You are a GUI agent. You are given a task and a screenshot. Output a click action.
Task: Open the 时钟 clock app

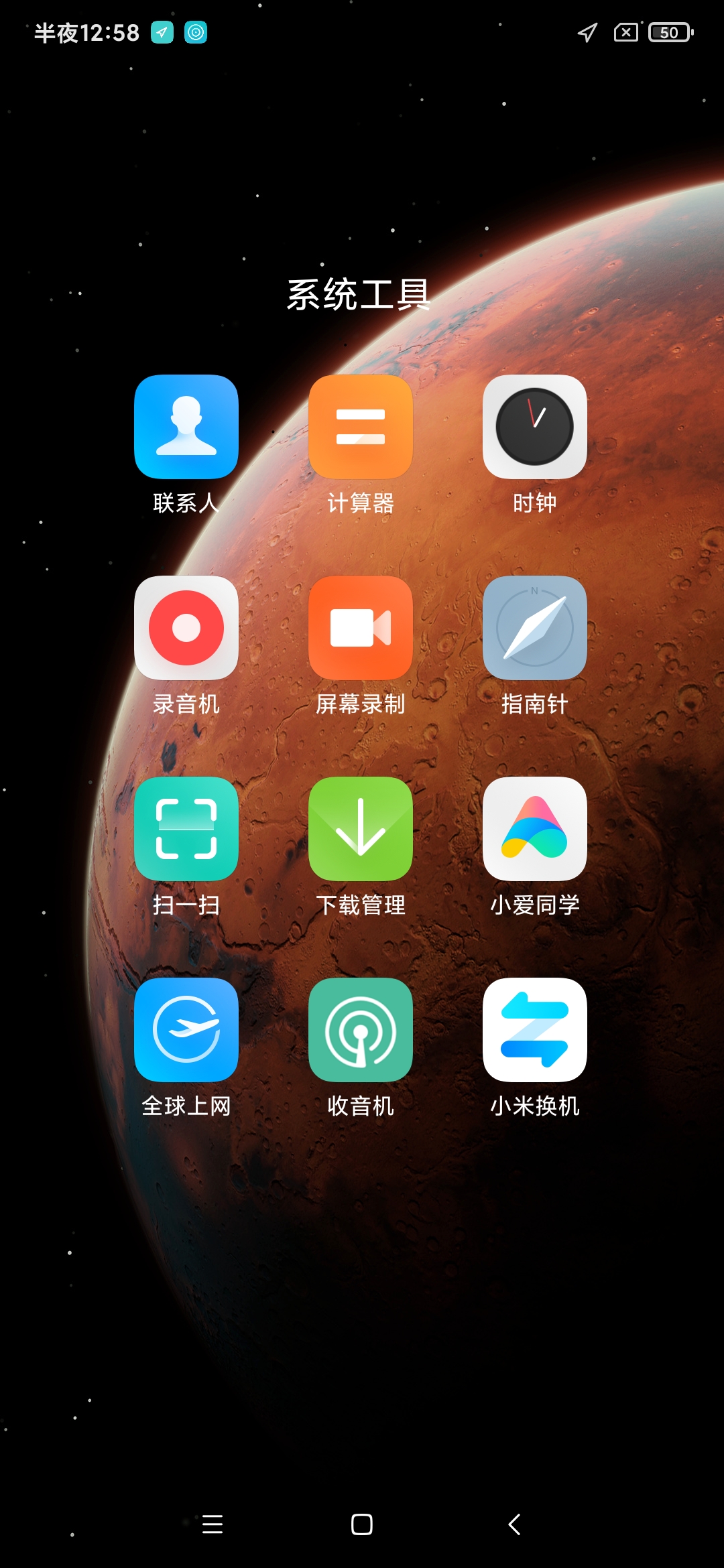coord(535,427)
